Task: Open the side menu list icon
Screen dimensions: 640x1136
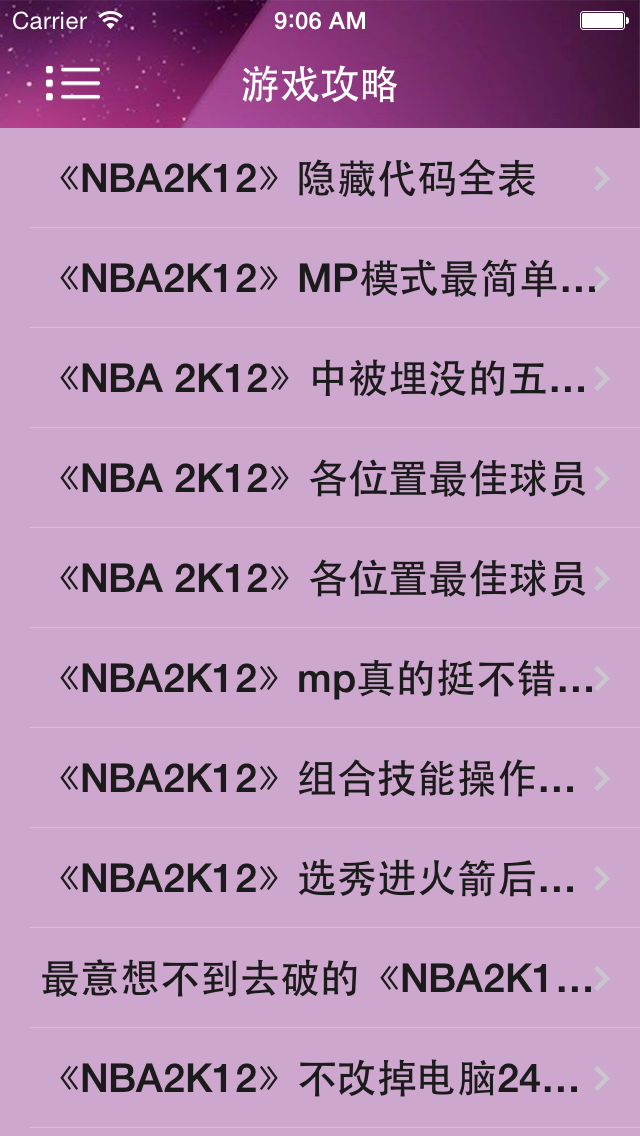Action: coord(73,84)
